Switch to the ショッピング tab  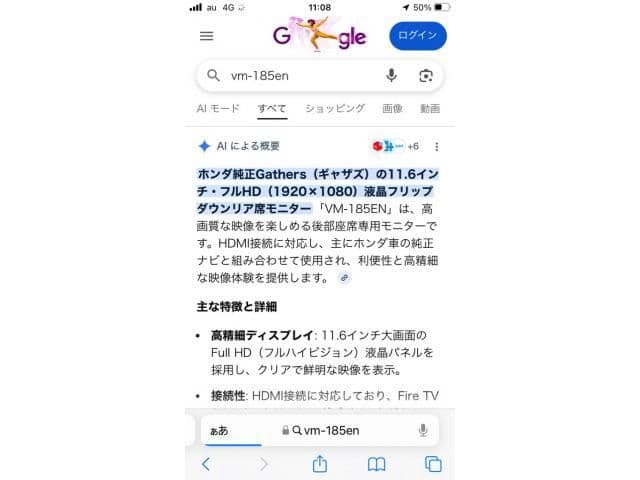[334, 108]
